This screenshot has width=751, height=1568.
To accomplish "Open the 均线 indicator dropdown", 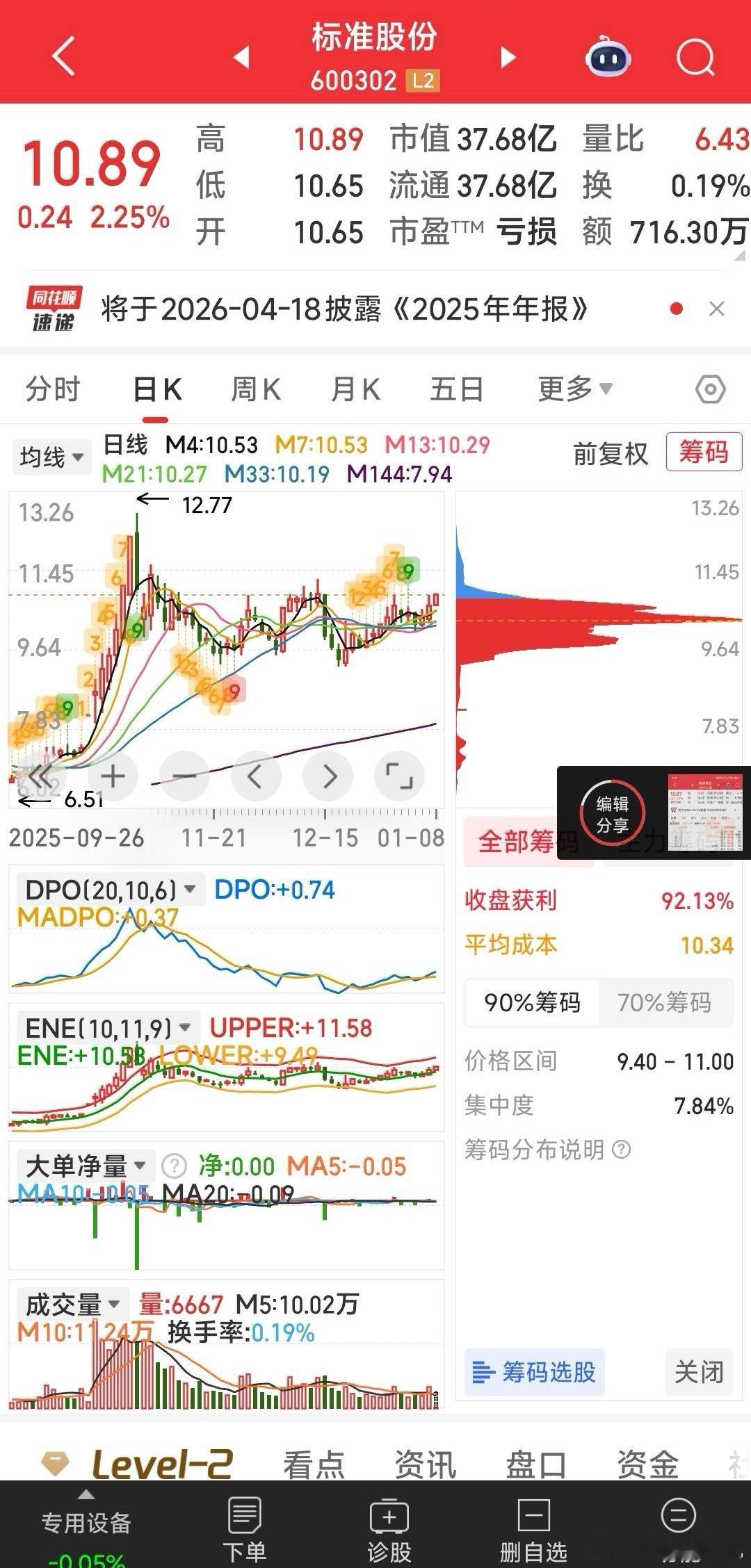I will [x=51, y=457].
